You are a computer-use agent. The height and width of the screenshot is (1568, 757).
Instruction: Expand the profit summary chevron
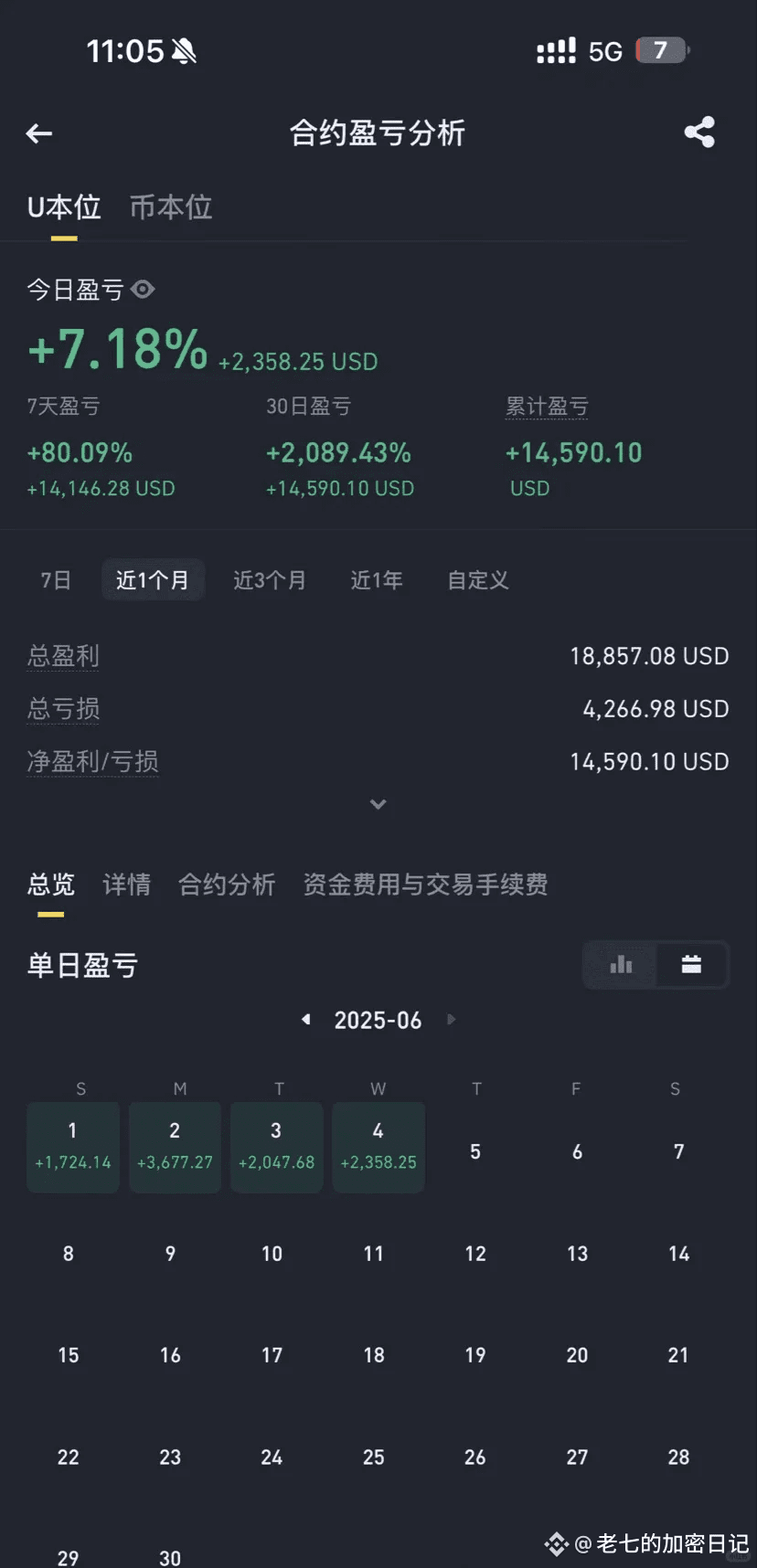pos(378,804)
